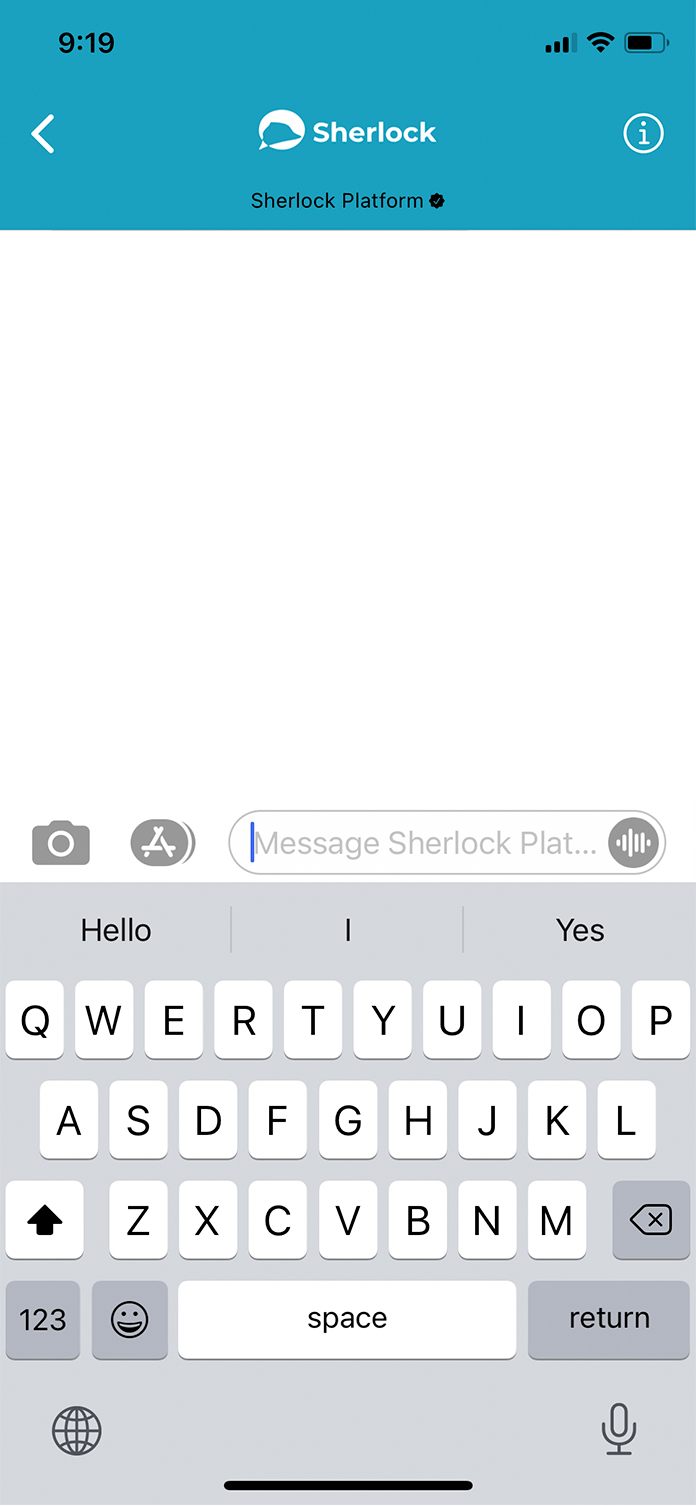Open the emoji keyboard
The width and height of the screenshot is (696, 1506).
tap(130, 1319)
